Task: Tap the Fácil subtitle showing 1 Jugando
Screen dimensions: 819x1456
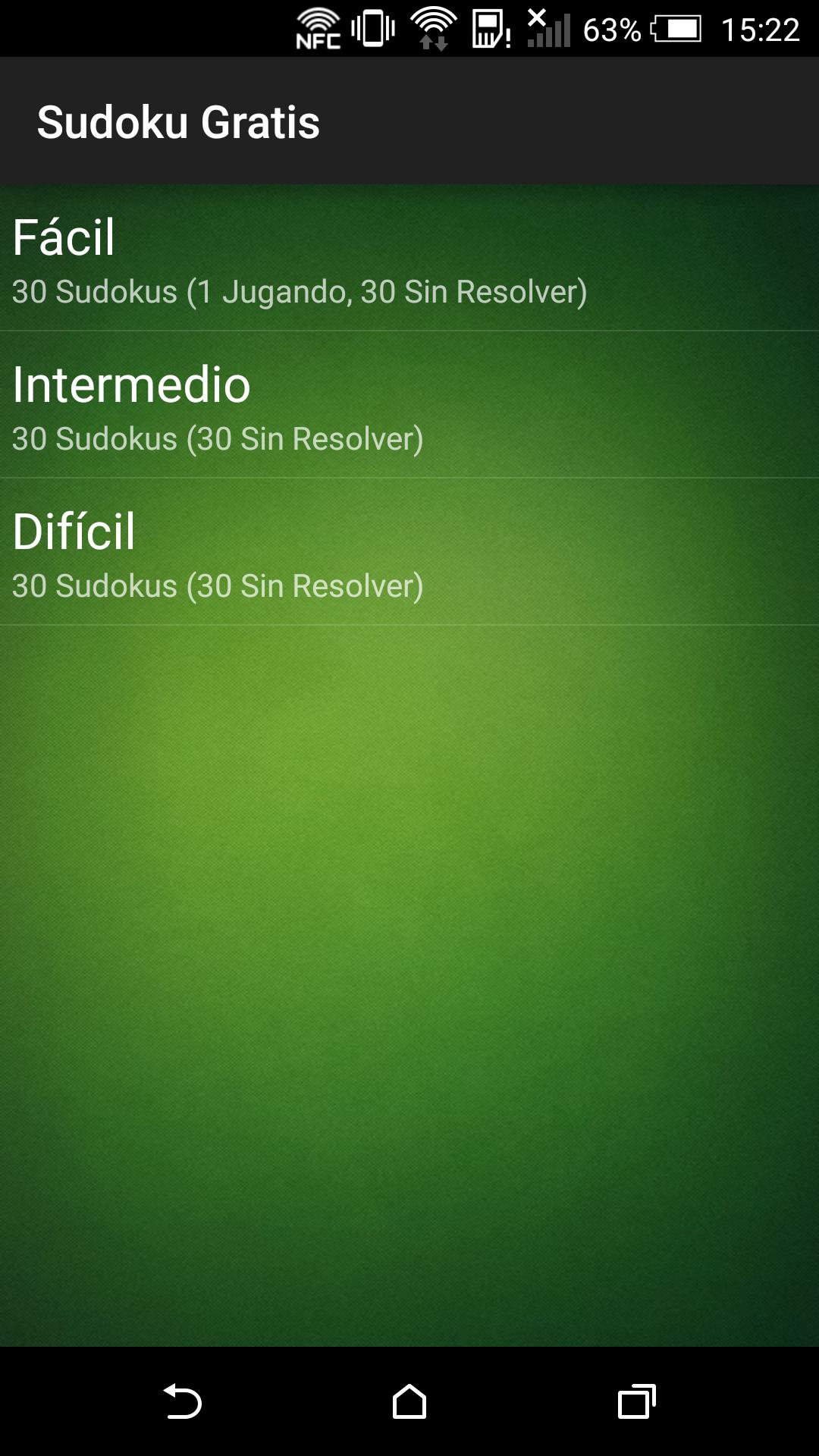Action: 300,292
